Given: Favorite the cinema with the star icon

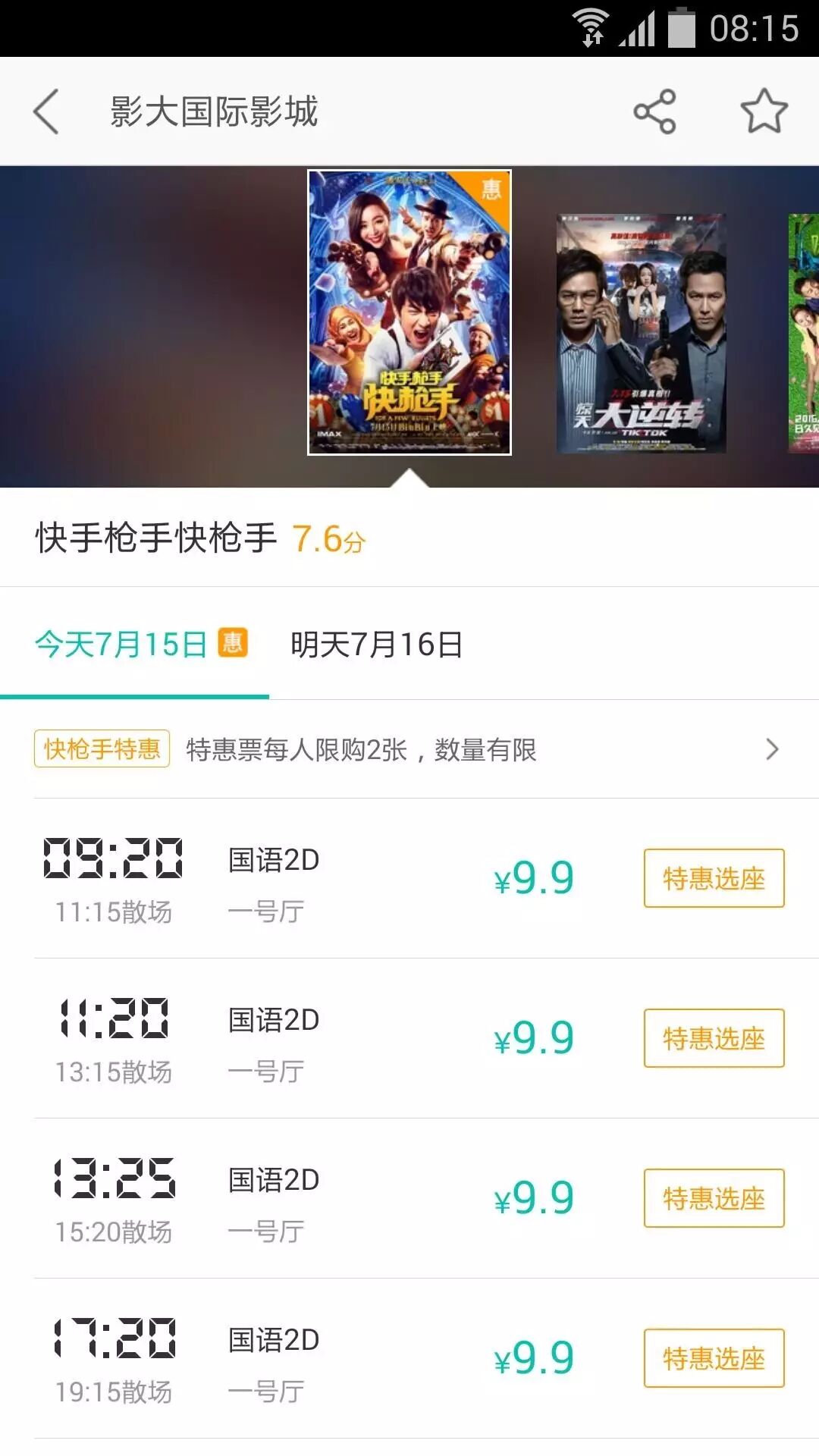Looking at the screenshot, I should [x=764, y=111].
